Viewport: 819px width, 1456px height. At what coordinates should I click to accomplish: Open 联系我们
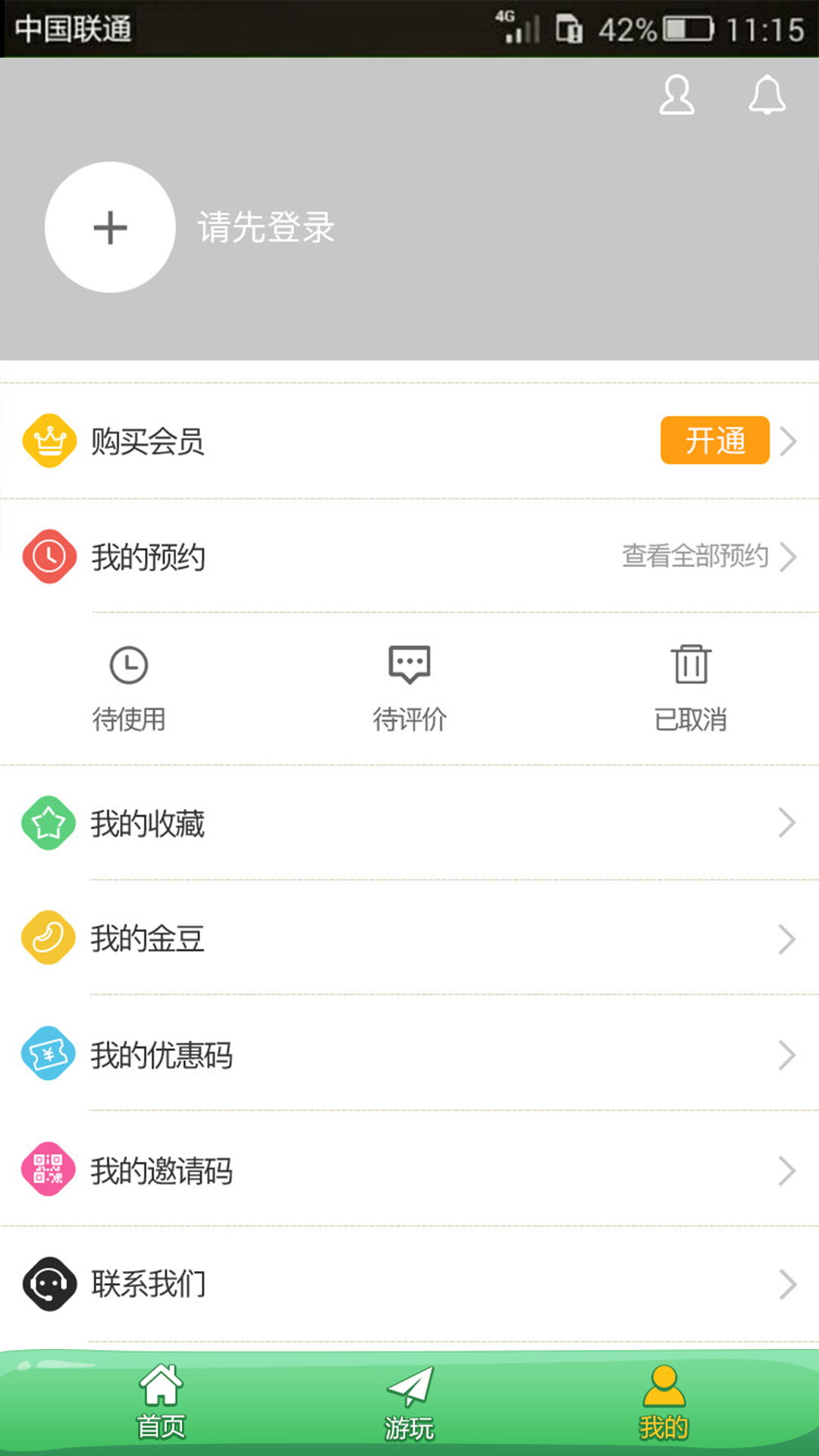coord(409,1284)
